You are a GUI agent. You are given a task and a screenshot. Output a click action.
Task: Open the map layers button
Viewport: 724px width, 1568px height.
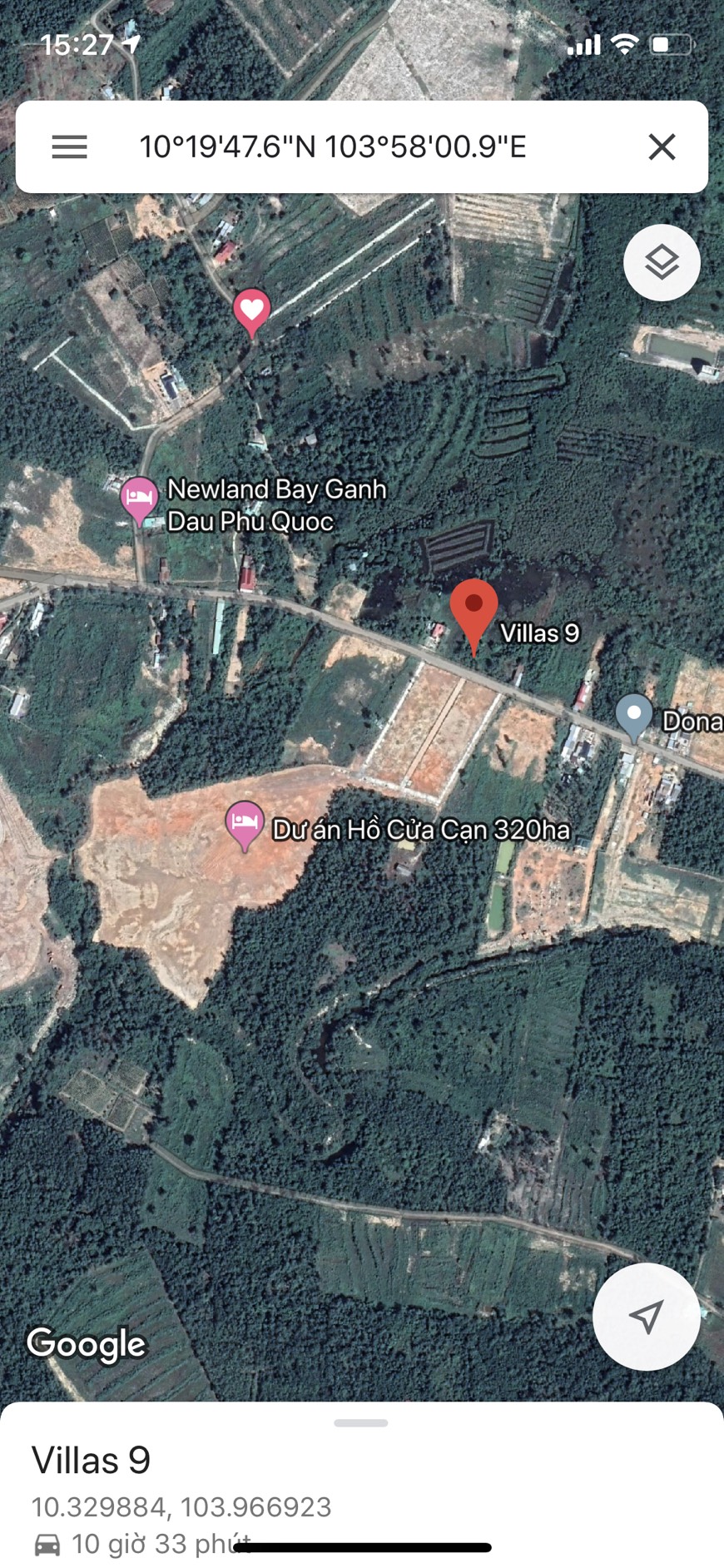tap(662, 263)
